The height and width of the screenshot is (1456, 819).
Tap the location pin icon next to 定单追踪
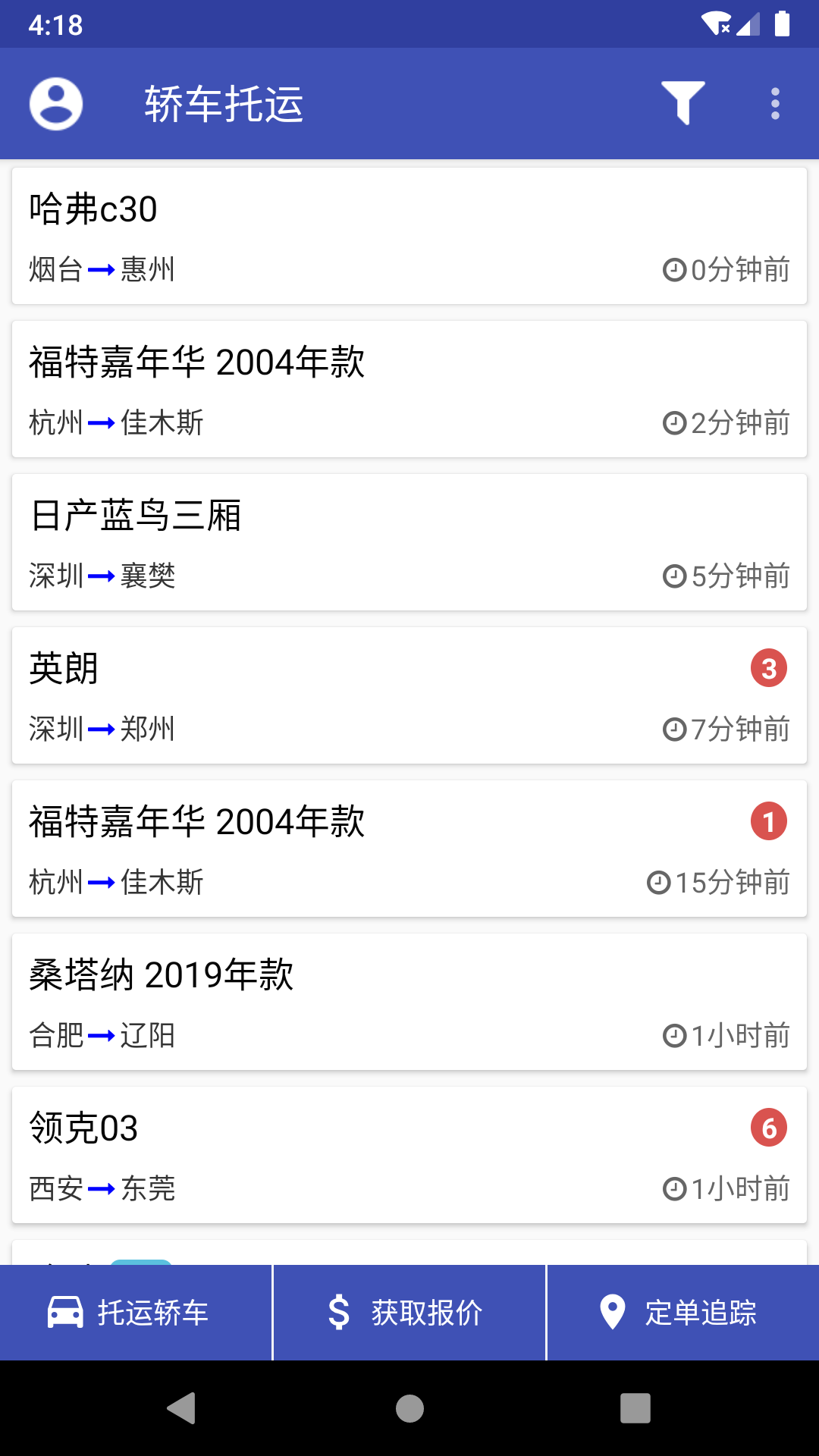[611, 1311]
